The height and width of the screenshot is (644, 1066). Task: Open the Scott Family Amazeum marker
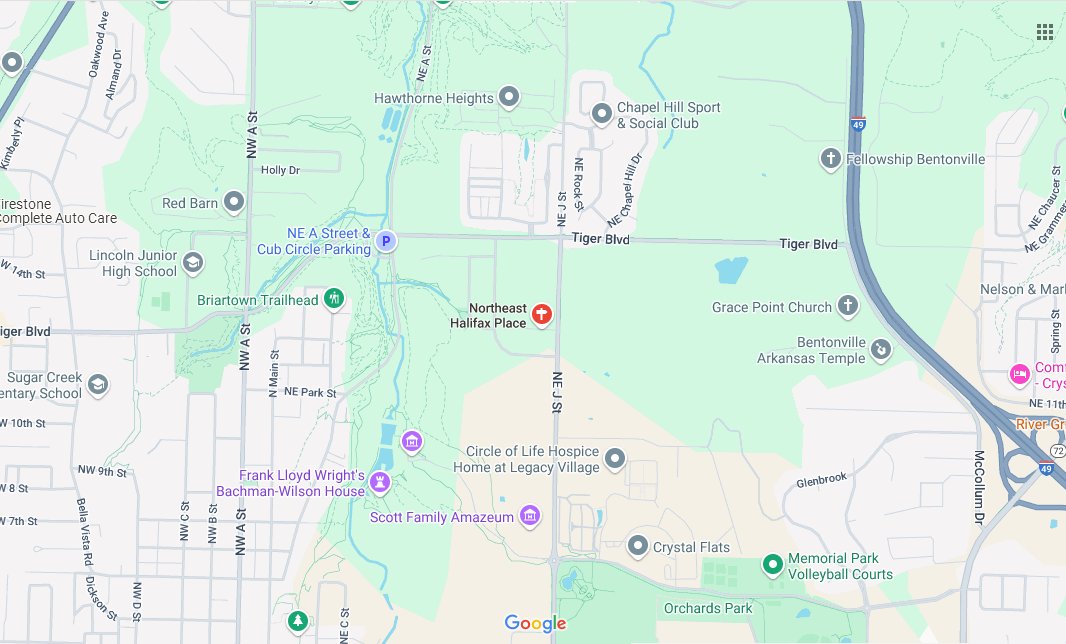coord(530,516)
